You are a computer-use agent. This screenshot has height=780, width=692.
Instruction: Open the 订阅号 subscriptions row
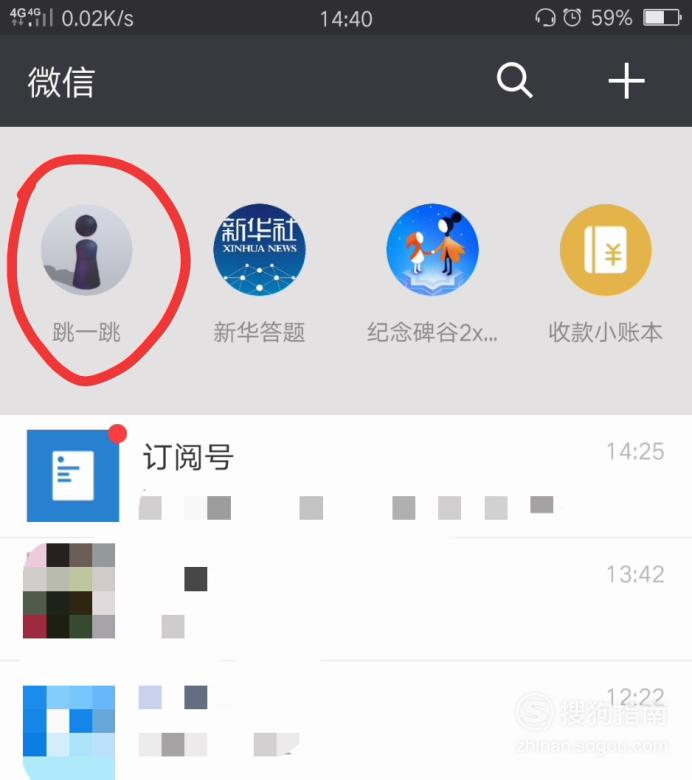(345, 476)
